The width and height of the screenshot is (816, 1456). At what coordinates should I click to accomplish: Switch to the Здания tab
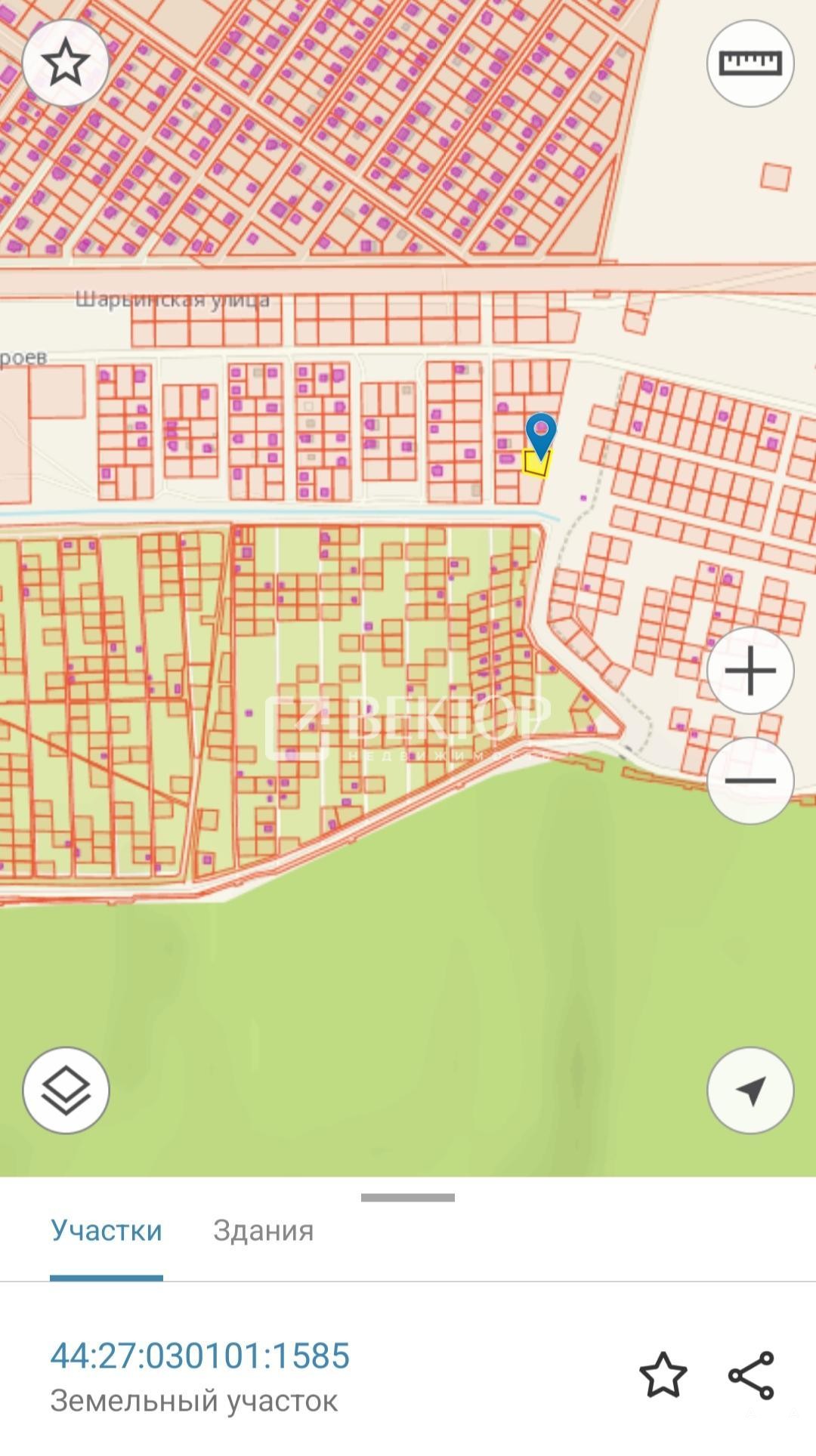pyautogui.click(x=263, y=1231)
